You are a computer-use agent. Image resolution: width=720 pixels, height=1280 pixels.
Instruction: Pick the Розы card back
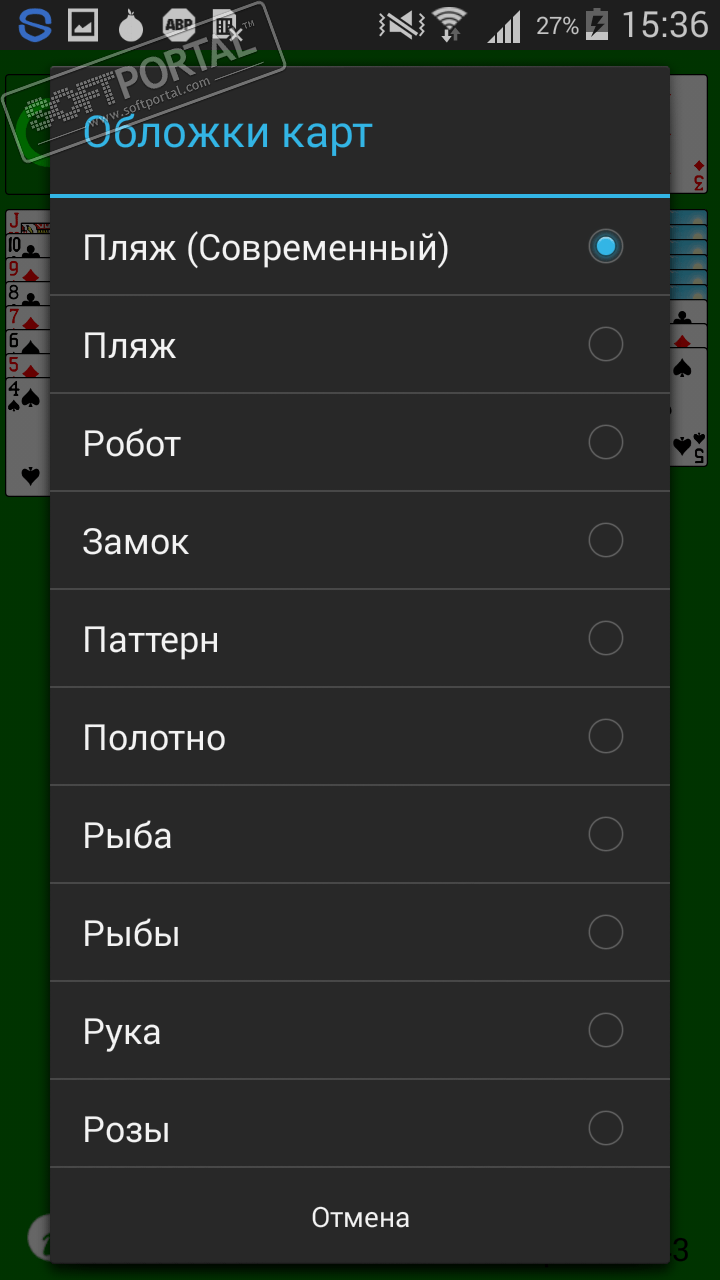[360, 1128]
